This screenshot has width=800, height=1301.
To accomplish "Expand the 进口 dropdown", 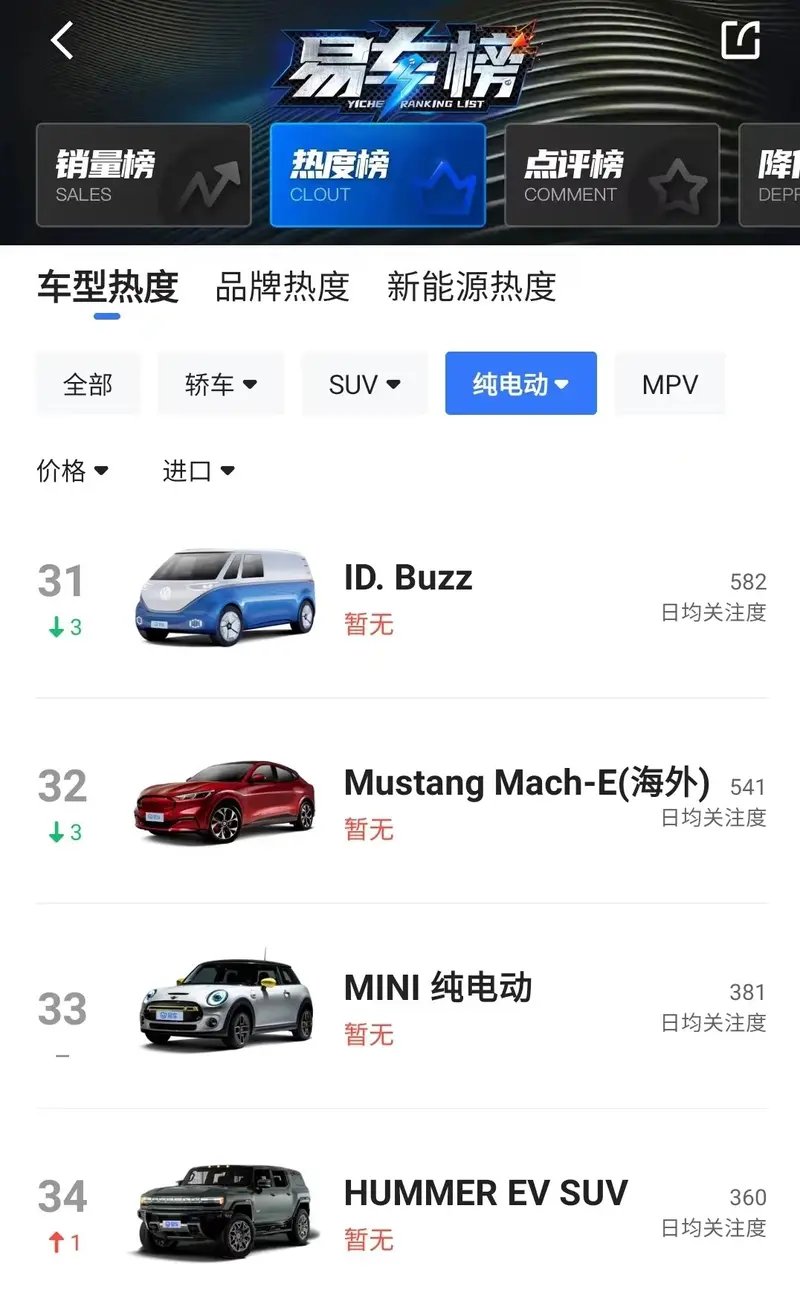I will [x=198, y=471].
